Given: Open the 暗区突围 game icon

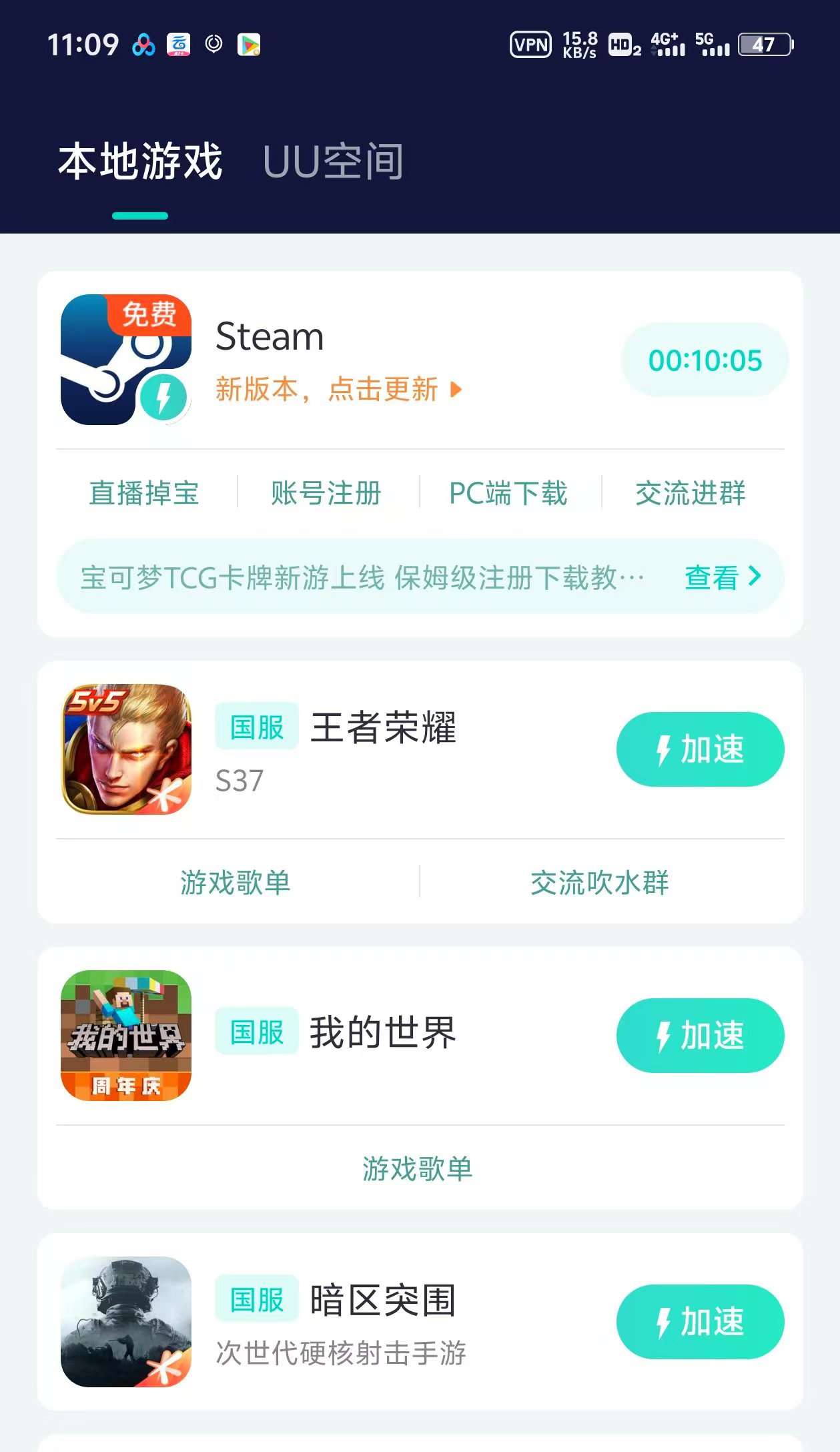Looking at the screenshot, I should click(x=126, y=1321).
